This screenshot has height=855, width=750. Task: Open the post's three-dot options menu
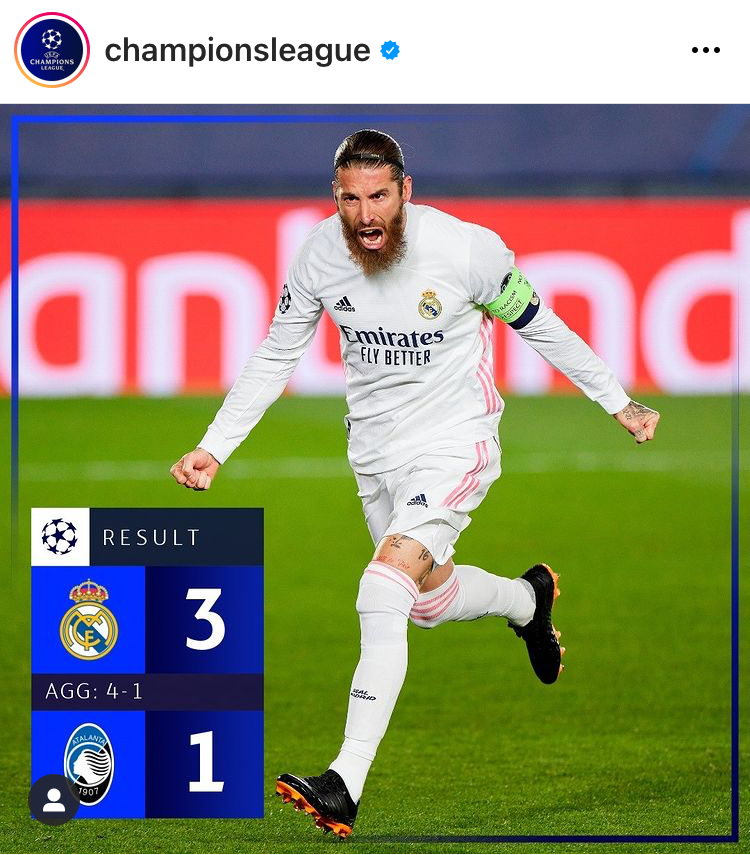point(705,50)
